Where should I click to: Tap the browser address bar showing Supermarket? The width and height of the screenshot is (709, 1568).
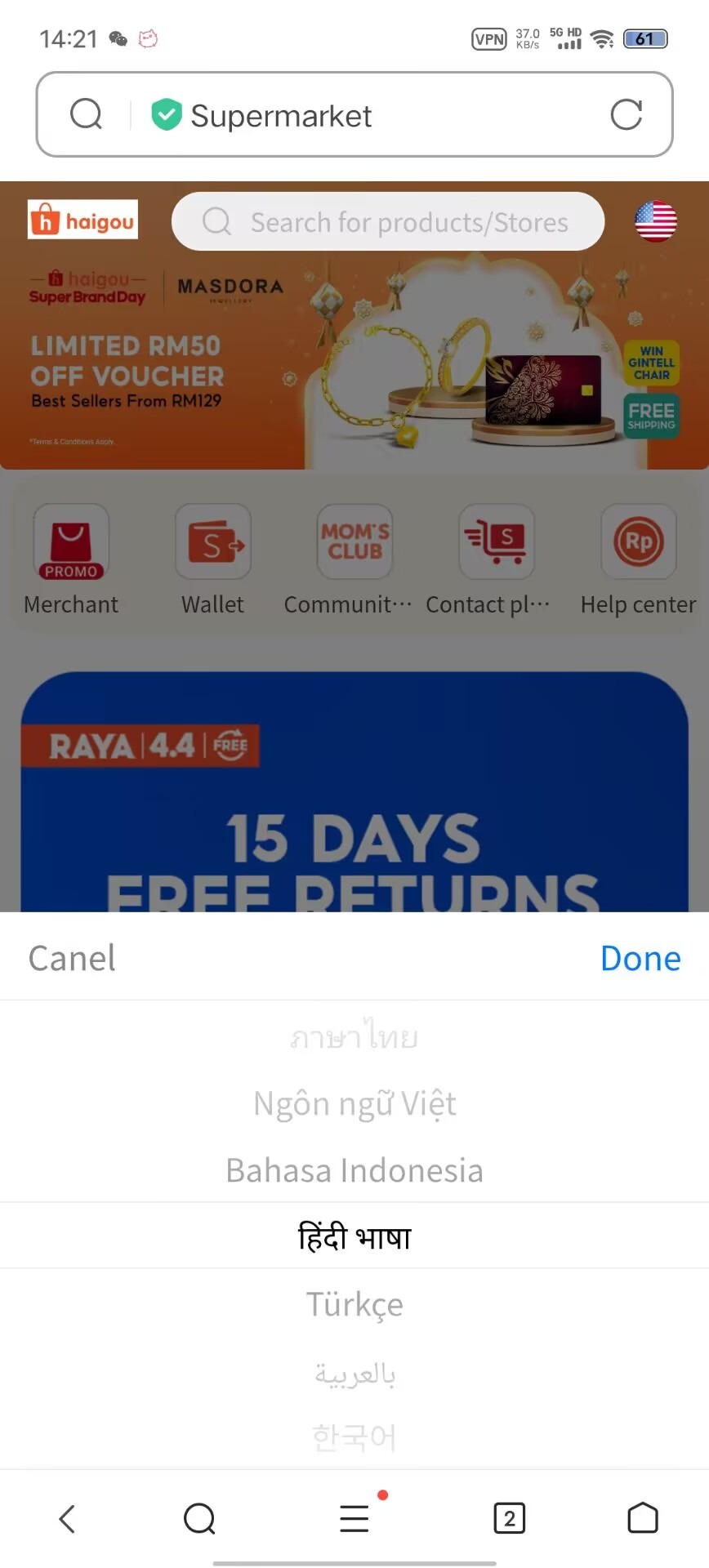tap(368, 115)
